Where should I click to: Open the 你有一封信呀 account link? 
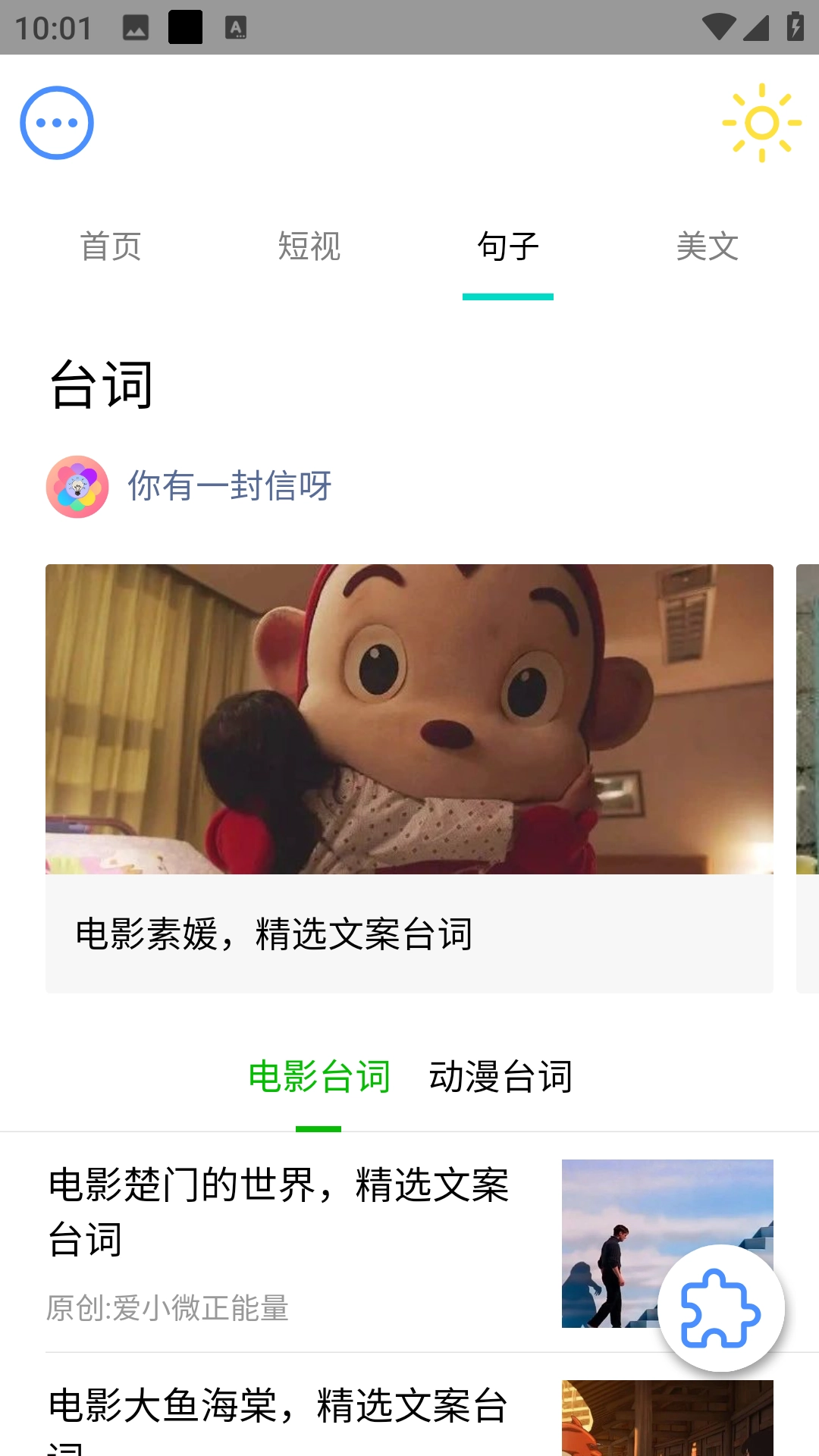pyautogui.click(x=229, y=488)
